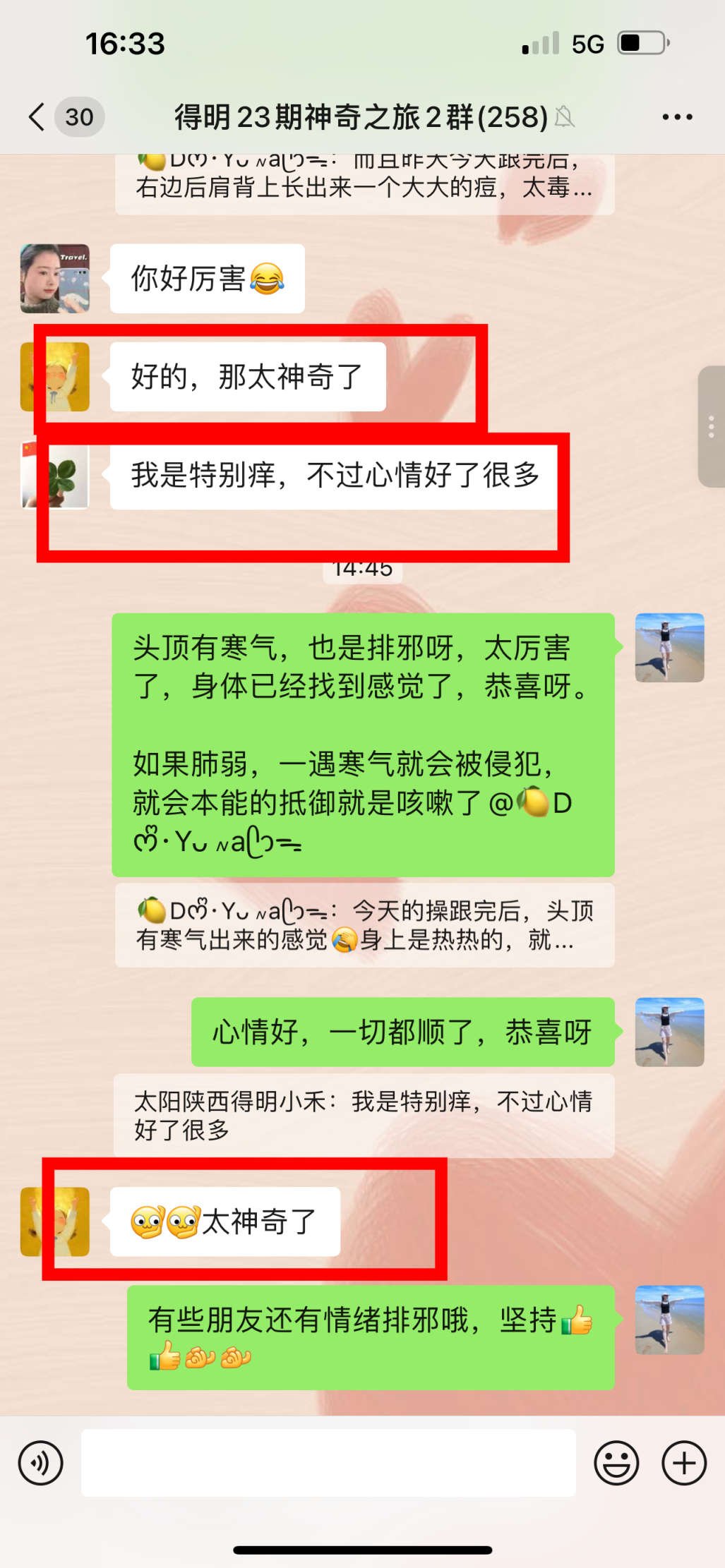
Task: Tap quoted message 今天的操跟完后
Action: pyautogui.click(x=364, y=924)
